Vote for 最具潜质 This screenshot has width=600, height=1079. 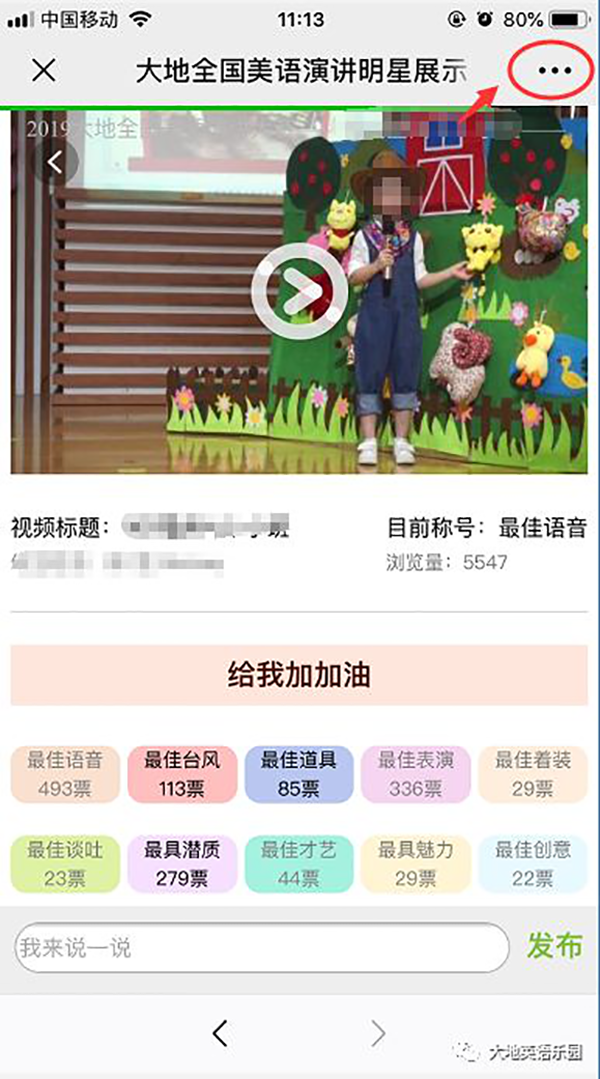[x=182, y=864]
